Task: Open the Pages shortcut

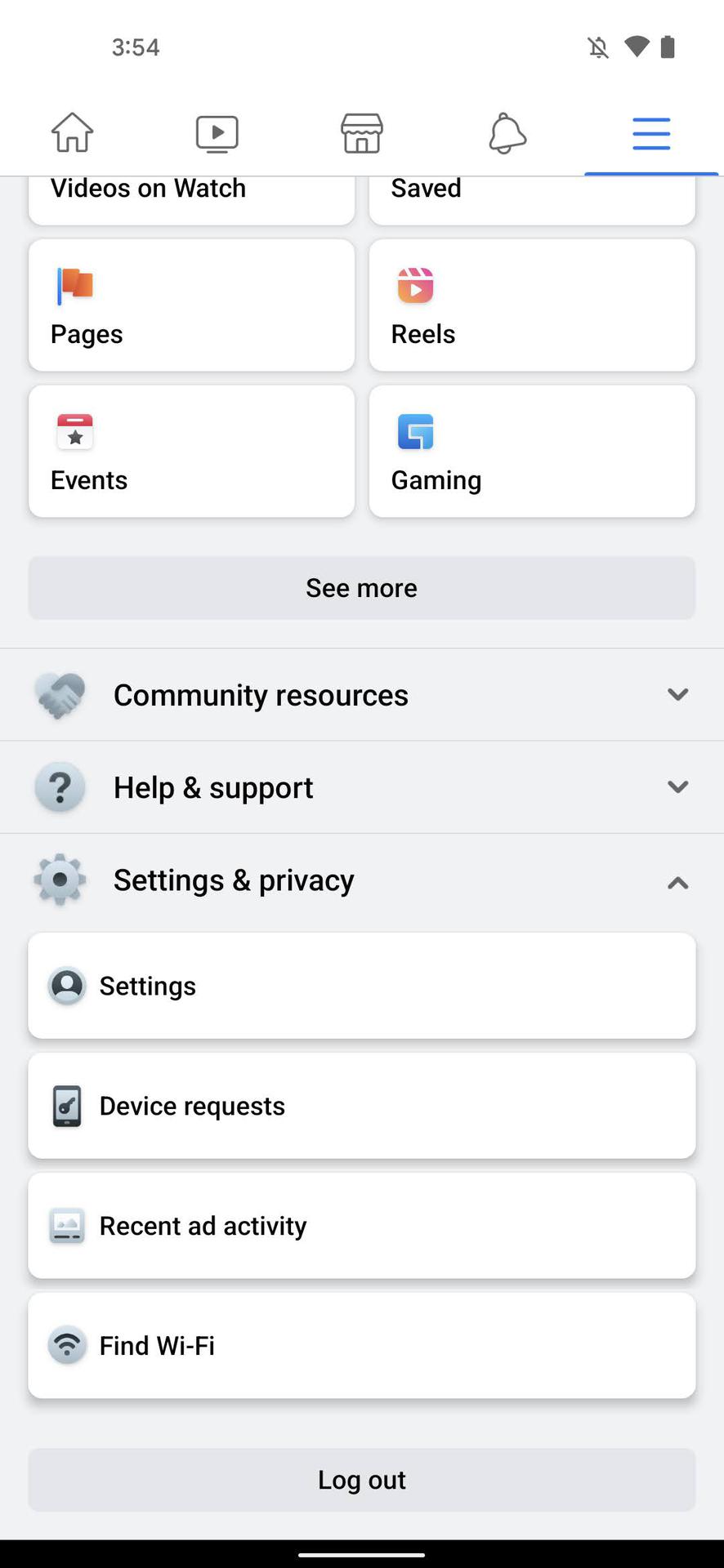Action: tap(191, 305)
